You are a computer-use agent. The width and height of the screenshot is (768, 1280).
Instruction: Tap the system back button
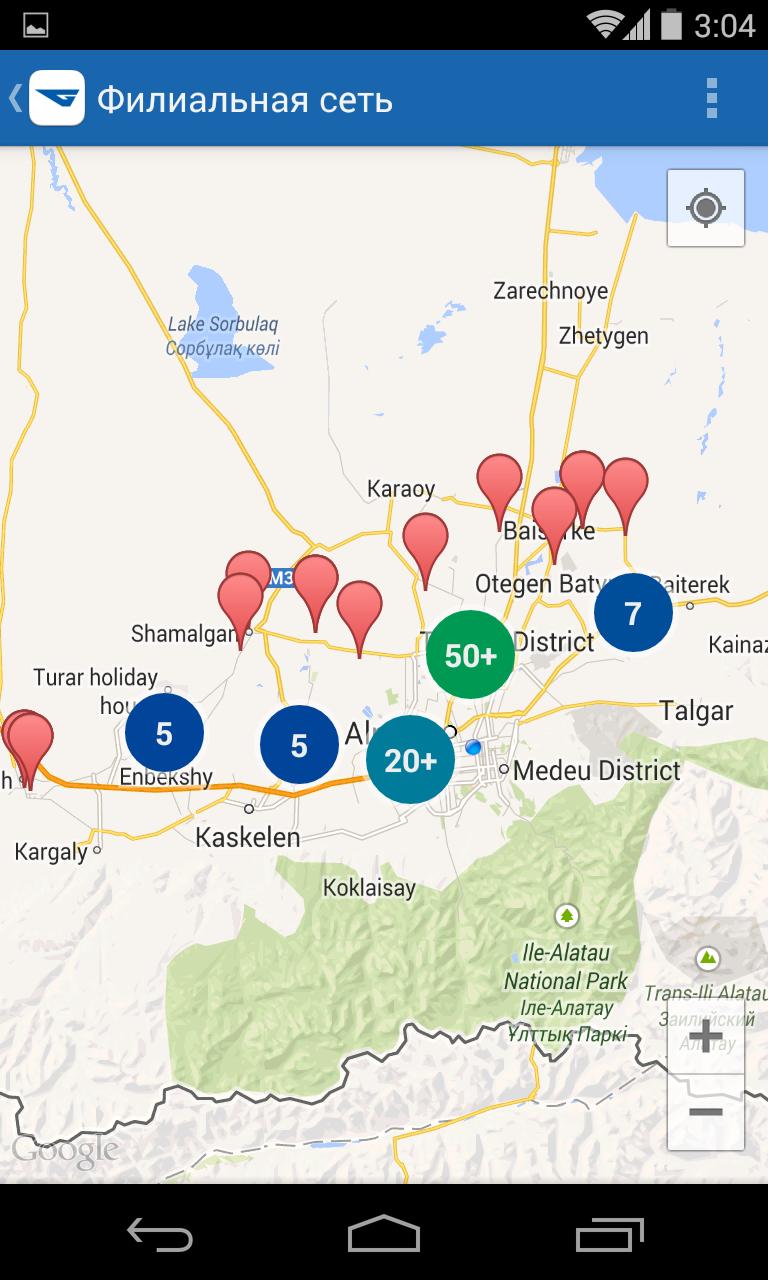(x=160, y=1233)
